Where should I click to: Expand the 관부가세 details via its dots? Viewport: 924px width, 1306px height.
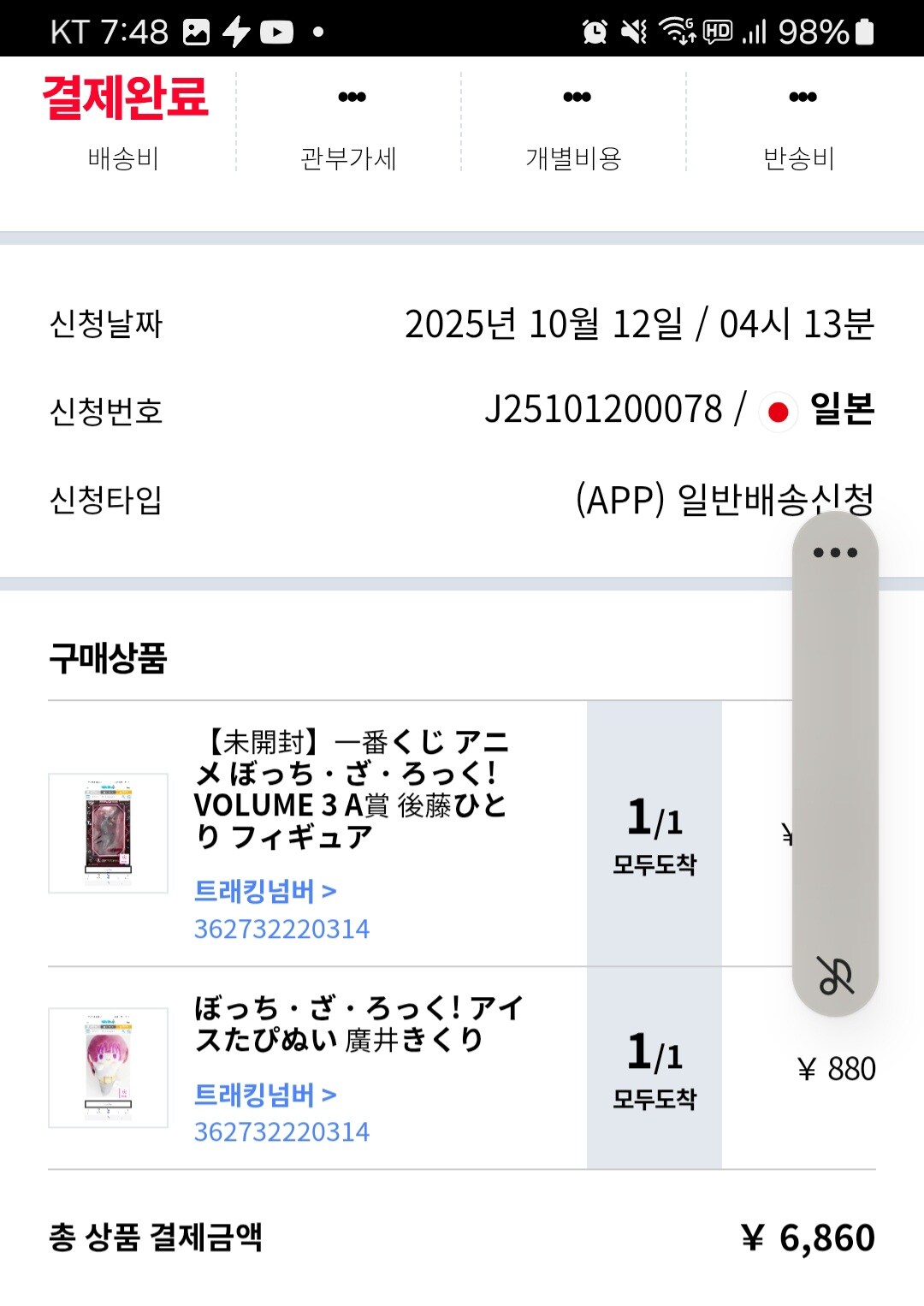pyautogui.click(x=348, y=97)
